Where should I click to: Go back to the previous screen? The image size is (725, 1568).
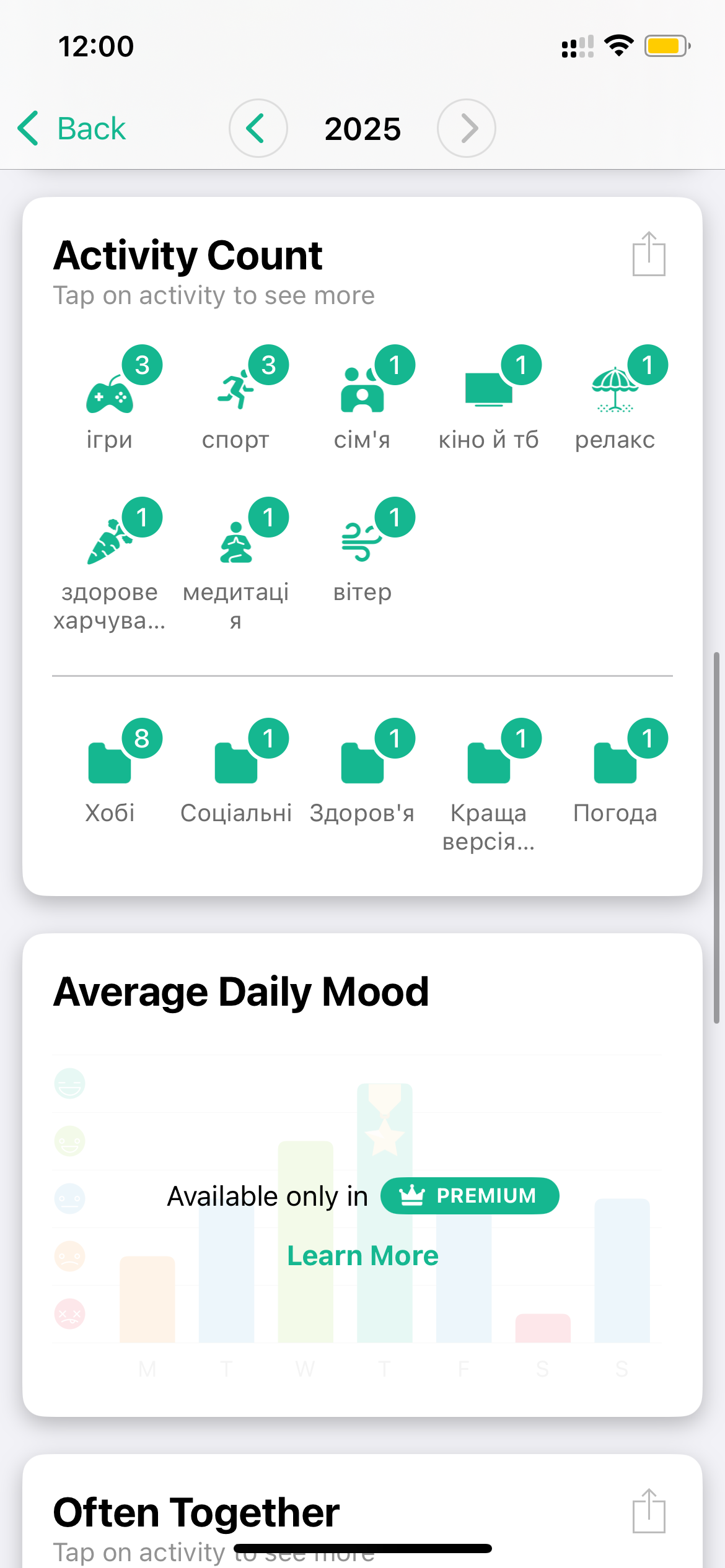(71, 129)
